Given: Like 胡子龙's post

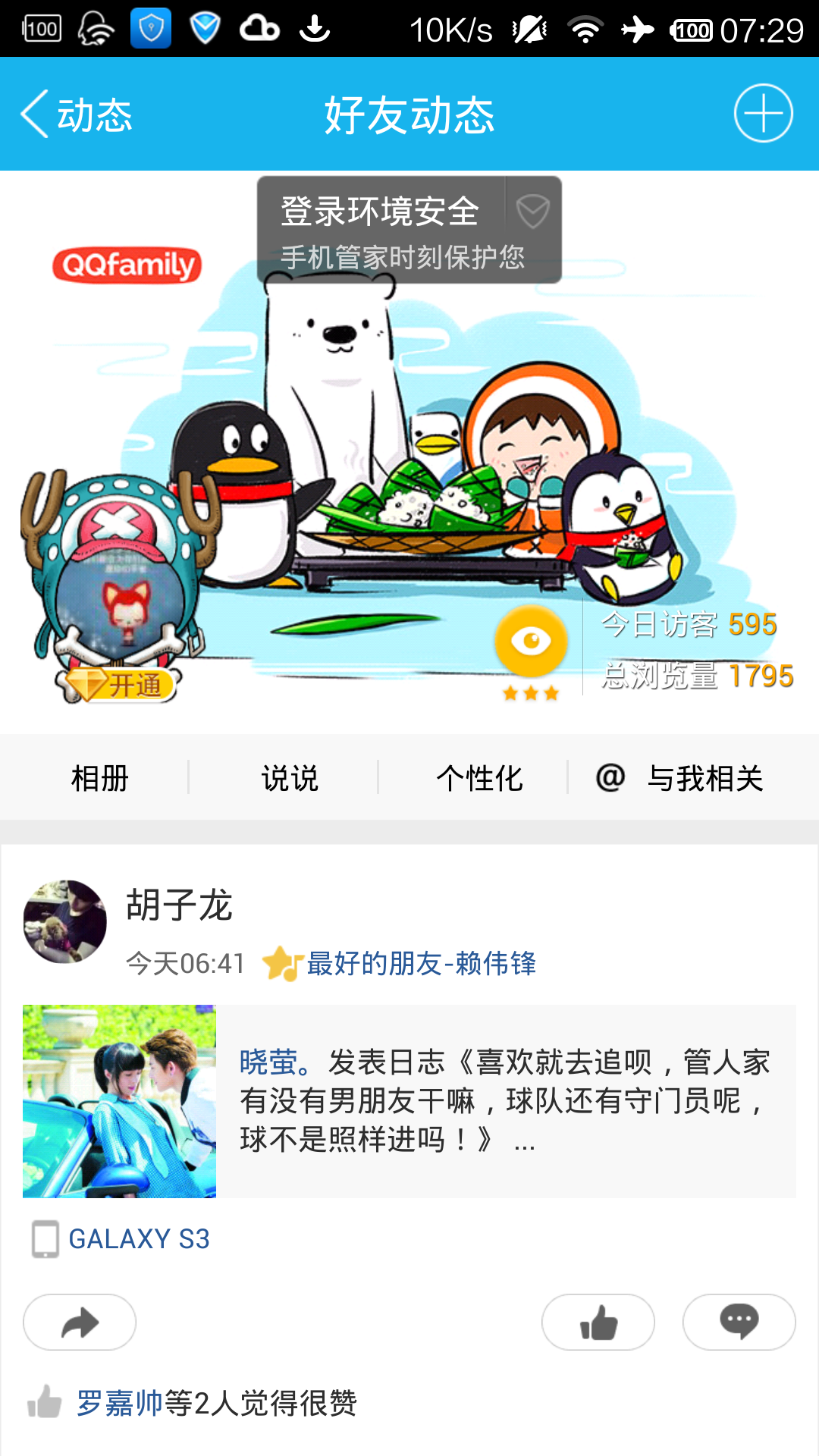Looking at the screenshot, I should (x=598, y=1323).
